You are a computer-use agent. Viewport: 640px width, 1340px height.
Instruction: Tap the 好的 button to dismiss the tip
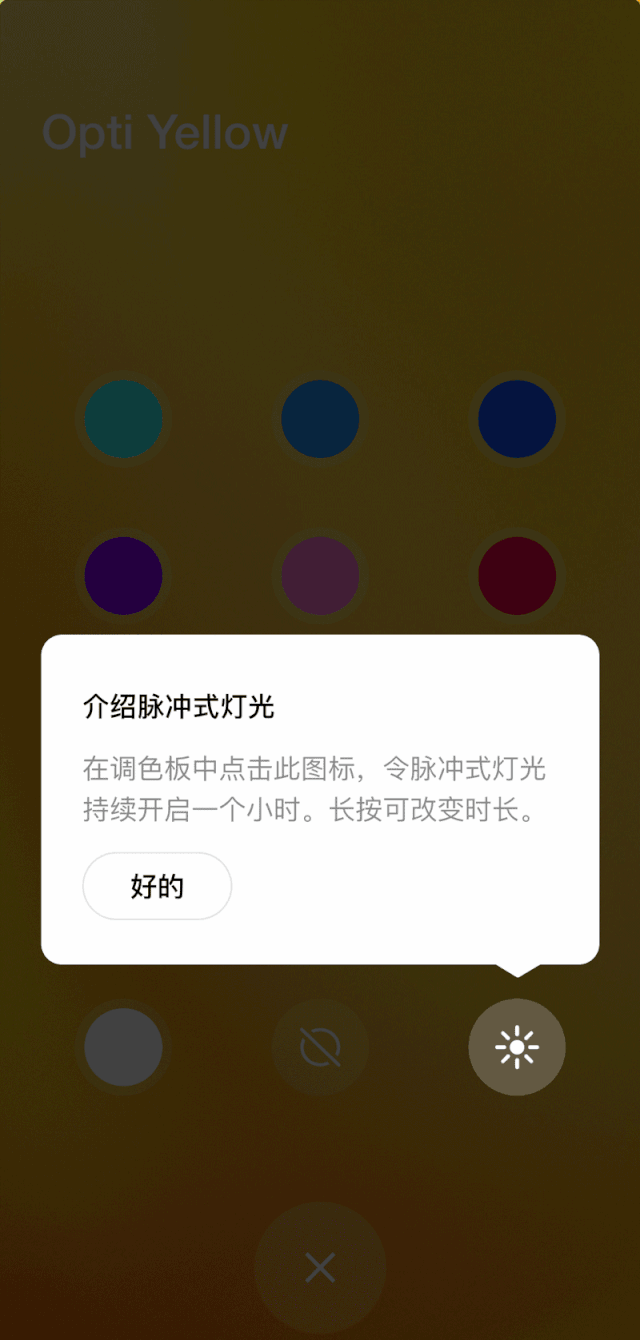click(x=157, y=886)
